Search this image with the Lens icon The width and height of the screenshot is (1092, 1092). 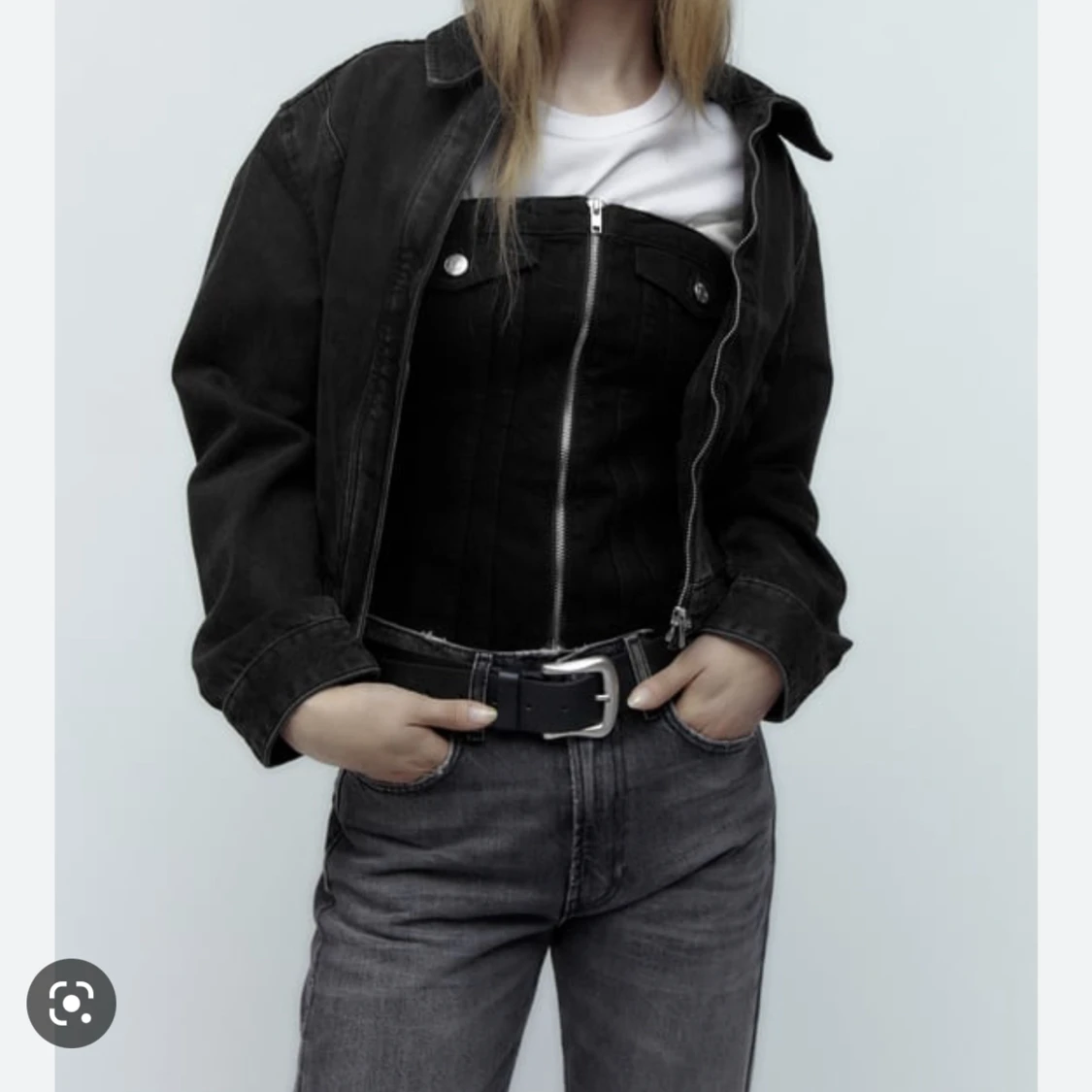point(71,1003)
